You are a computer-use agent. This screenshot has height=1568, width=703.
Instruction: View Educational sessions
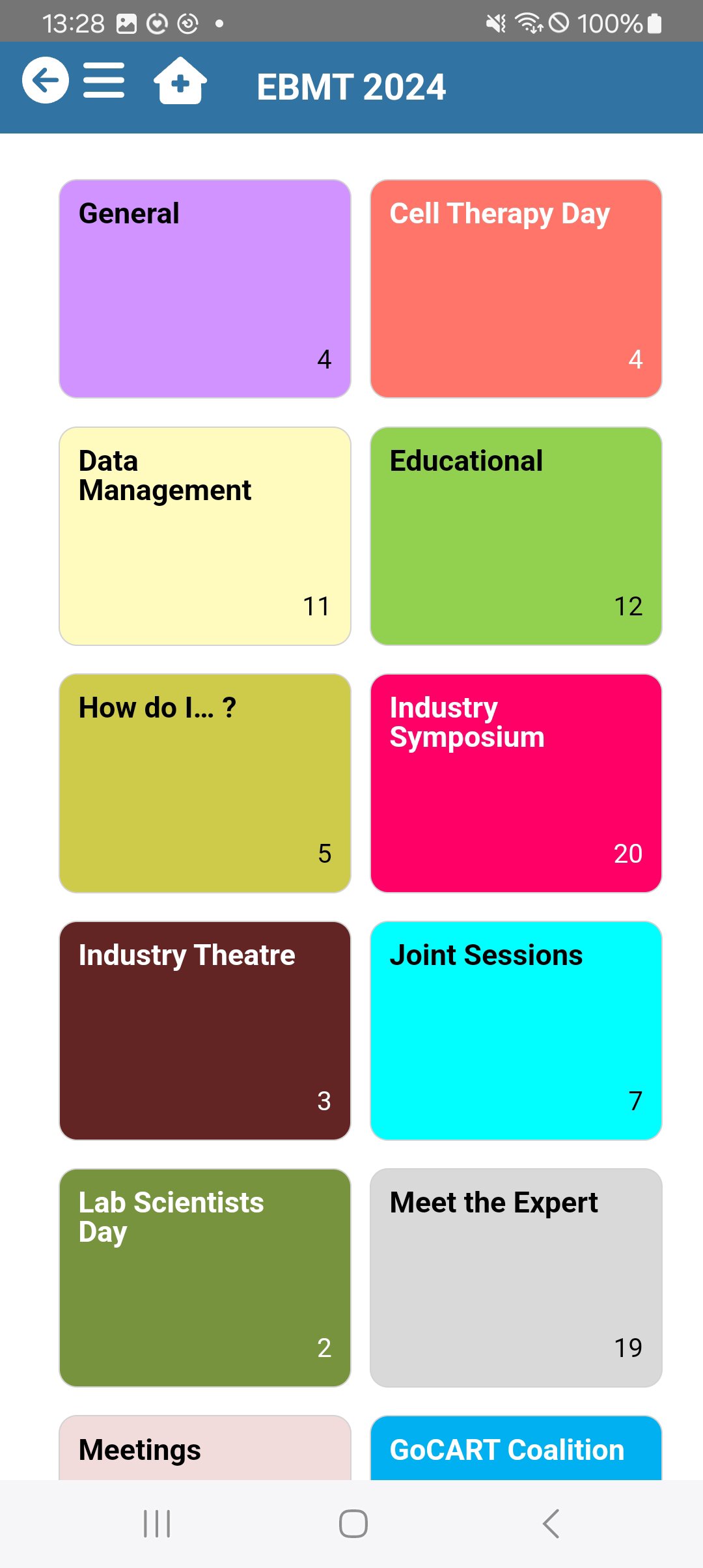click(516, 536)
